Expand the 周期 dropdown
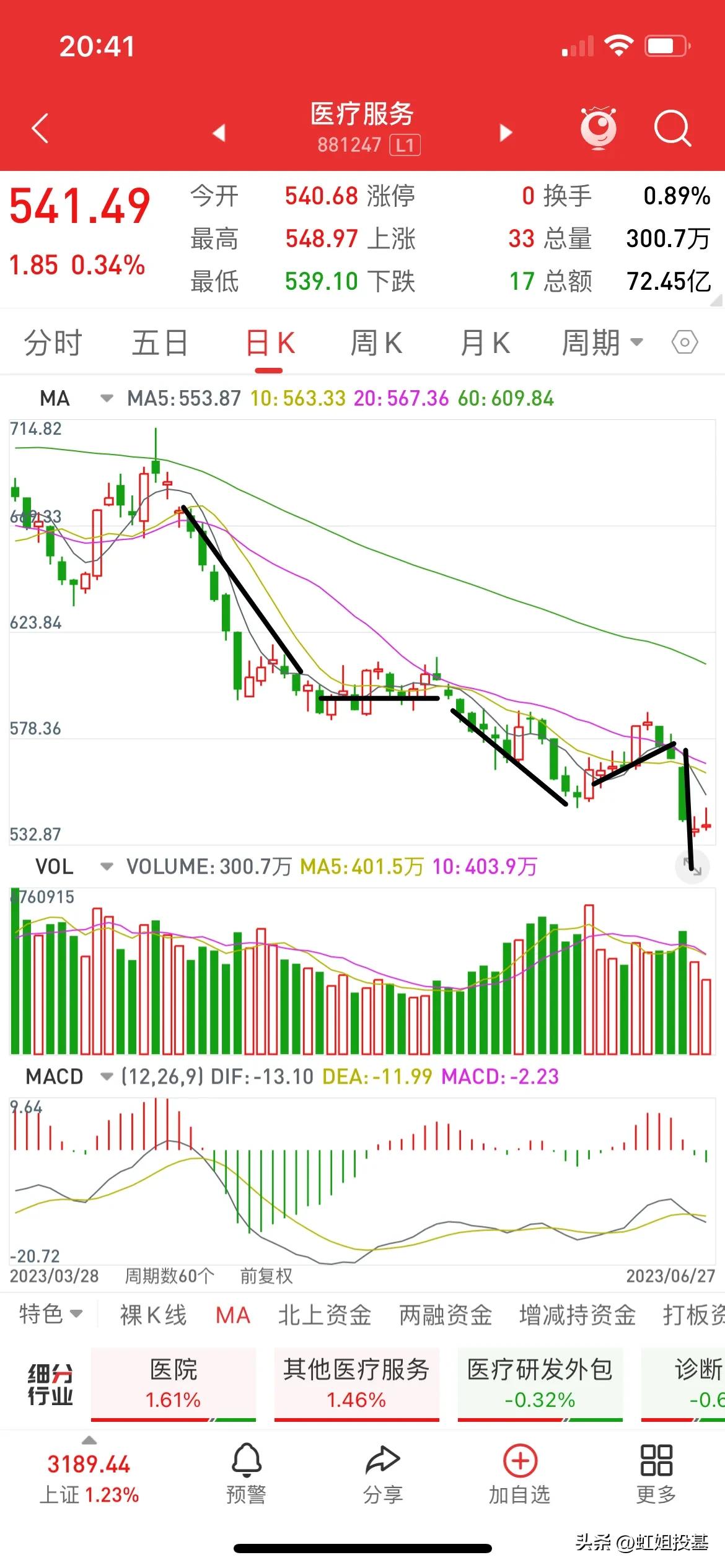Image resolution: width=725 pixels, height=1568 pixels. 601,343
